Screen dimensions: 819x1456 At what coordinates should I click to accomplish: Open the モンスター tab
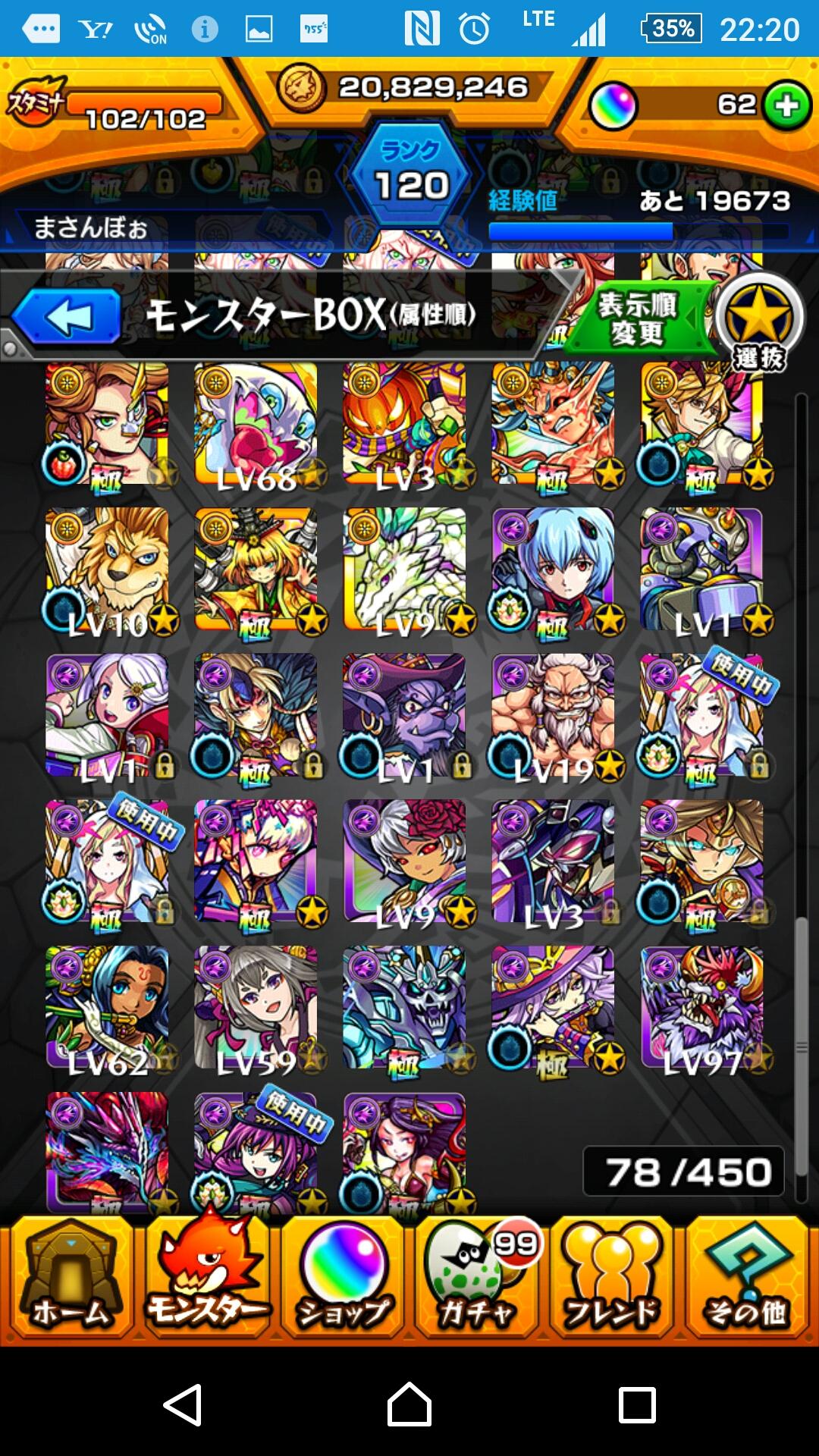pos(206,1276)
